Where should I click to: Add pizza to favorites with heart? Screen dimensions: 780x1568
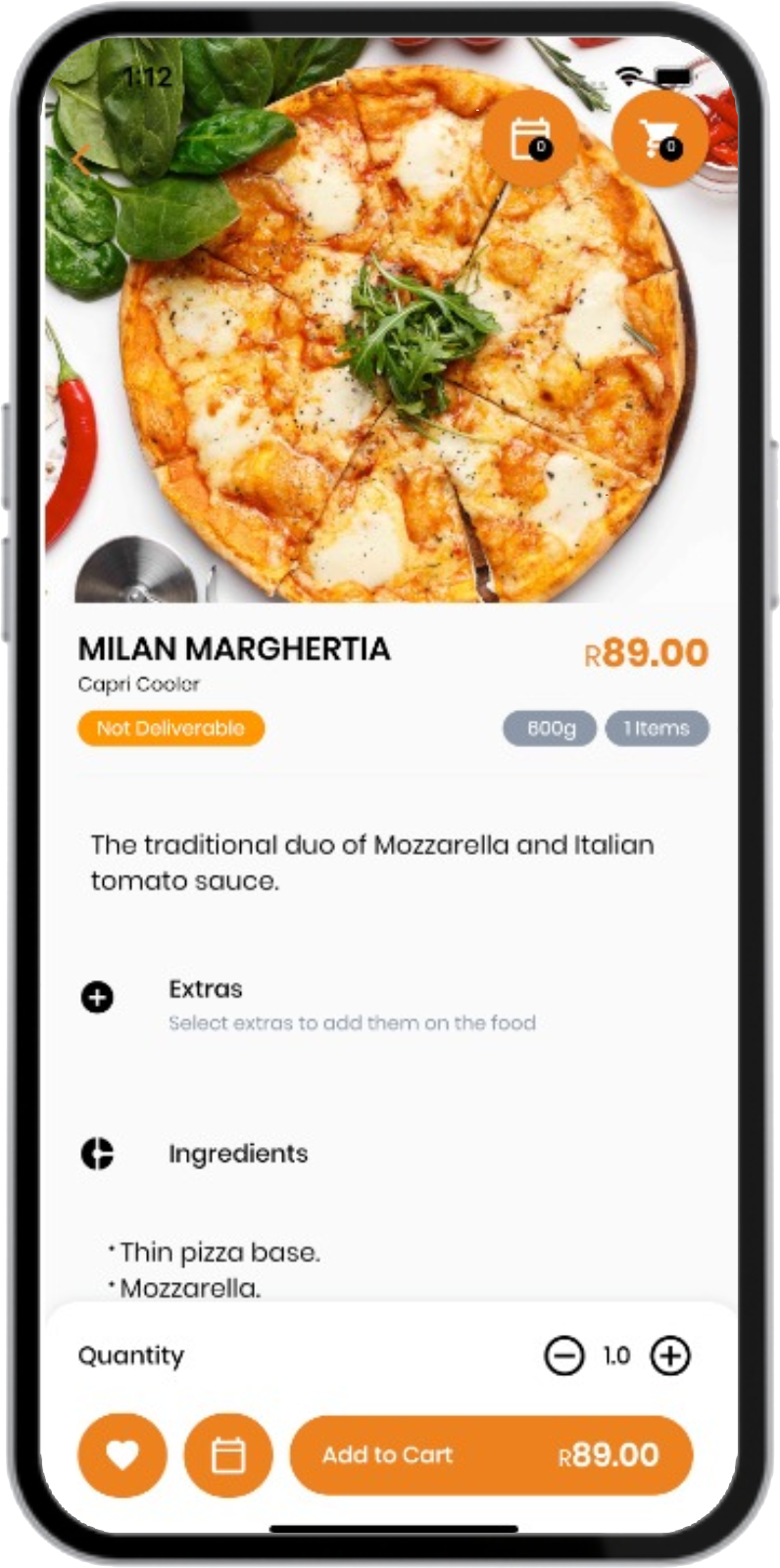tap(122, 1455)
